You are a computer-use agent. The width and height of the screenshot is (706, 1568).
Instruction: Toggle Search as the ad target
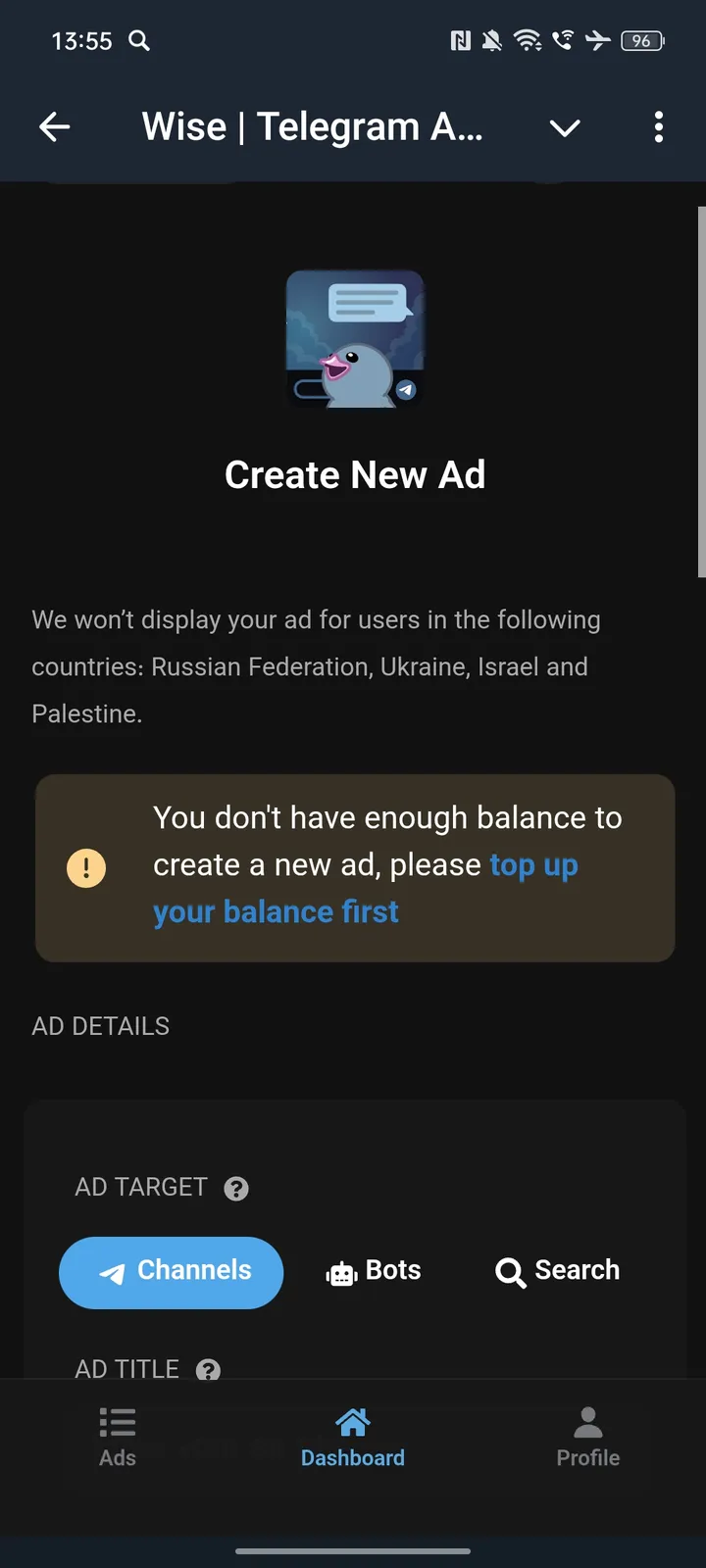[555, 1271]
